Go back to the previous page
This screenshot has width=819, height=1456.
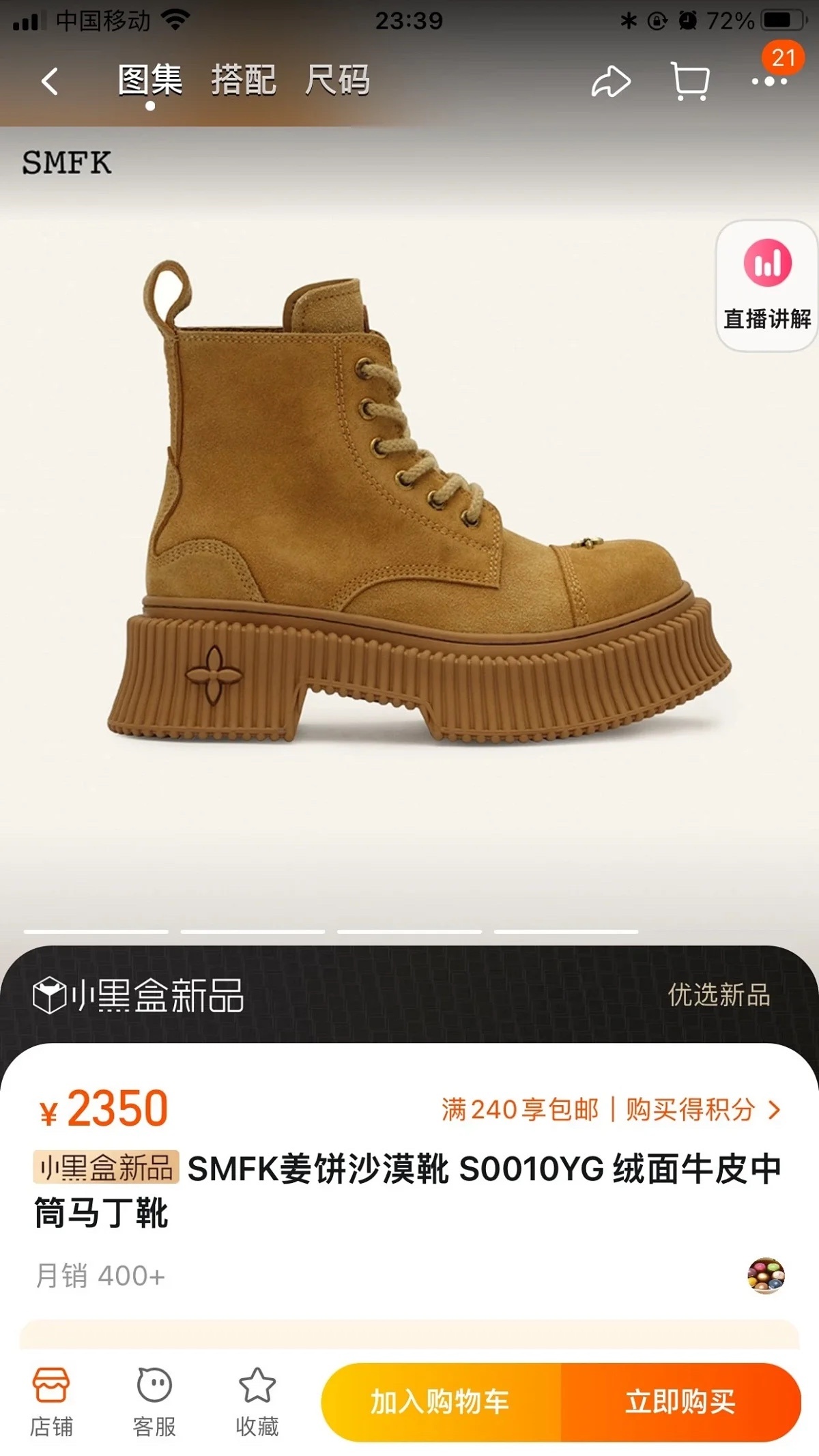50,82
